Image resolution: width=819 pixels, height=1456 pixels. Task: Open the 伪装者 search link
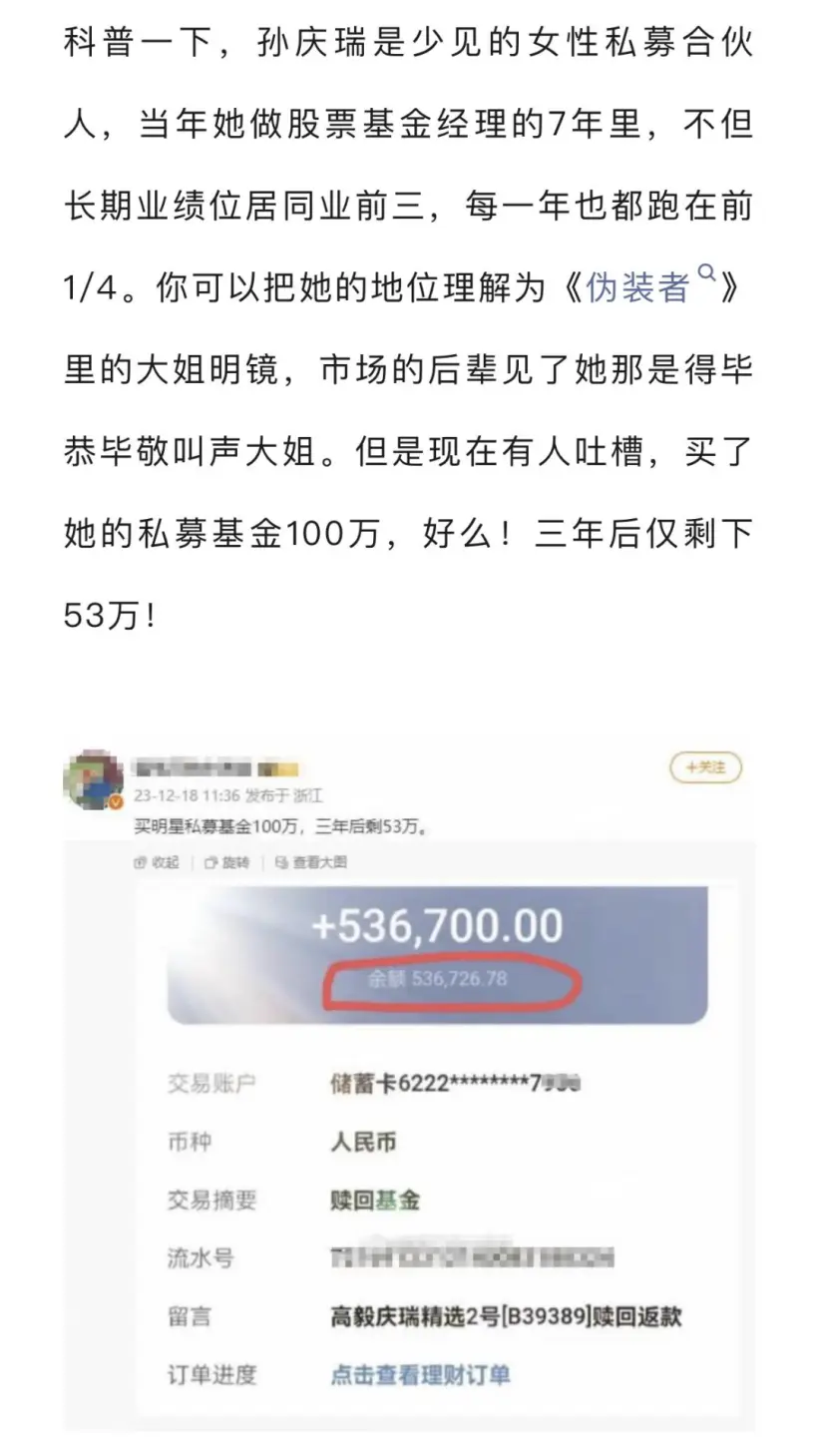coord(638,287)
